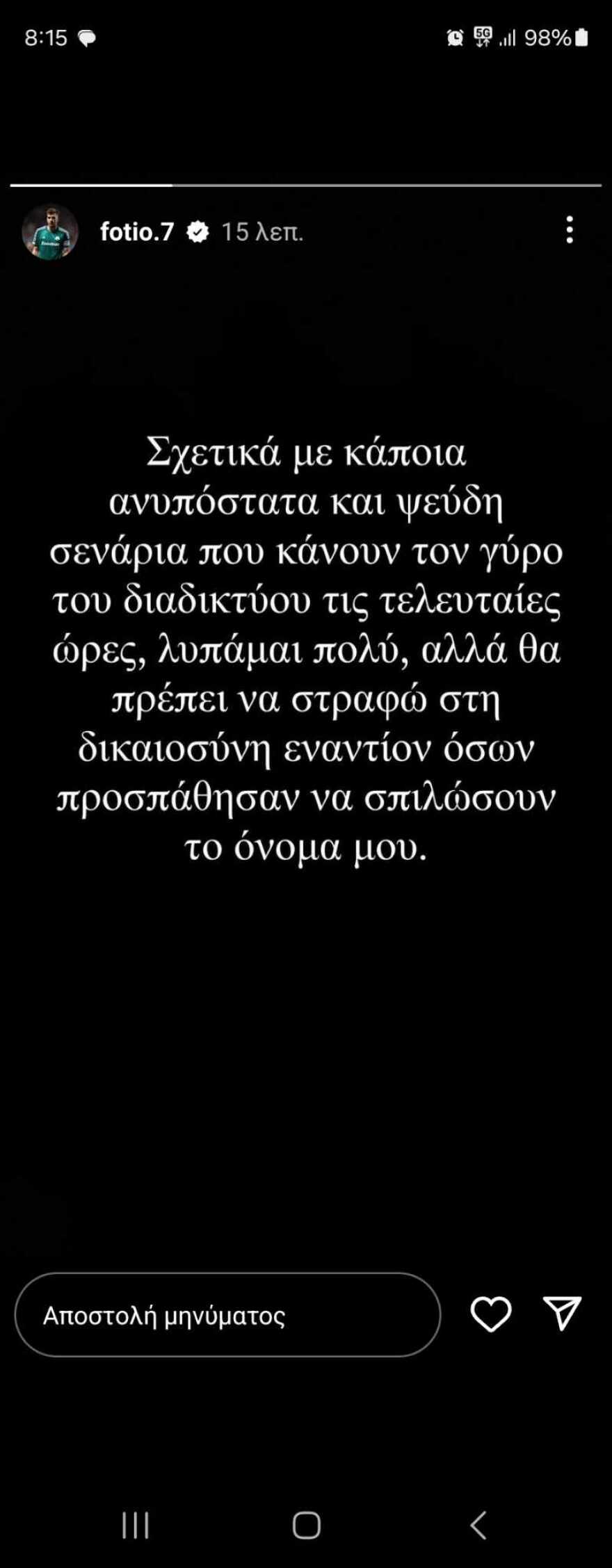
Task: Open the story options via three-dot menu
Action: click(570, 229)
